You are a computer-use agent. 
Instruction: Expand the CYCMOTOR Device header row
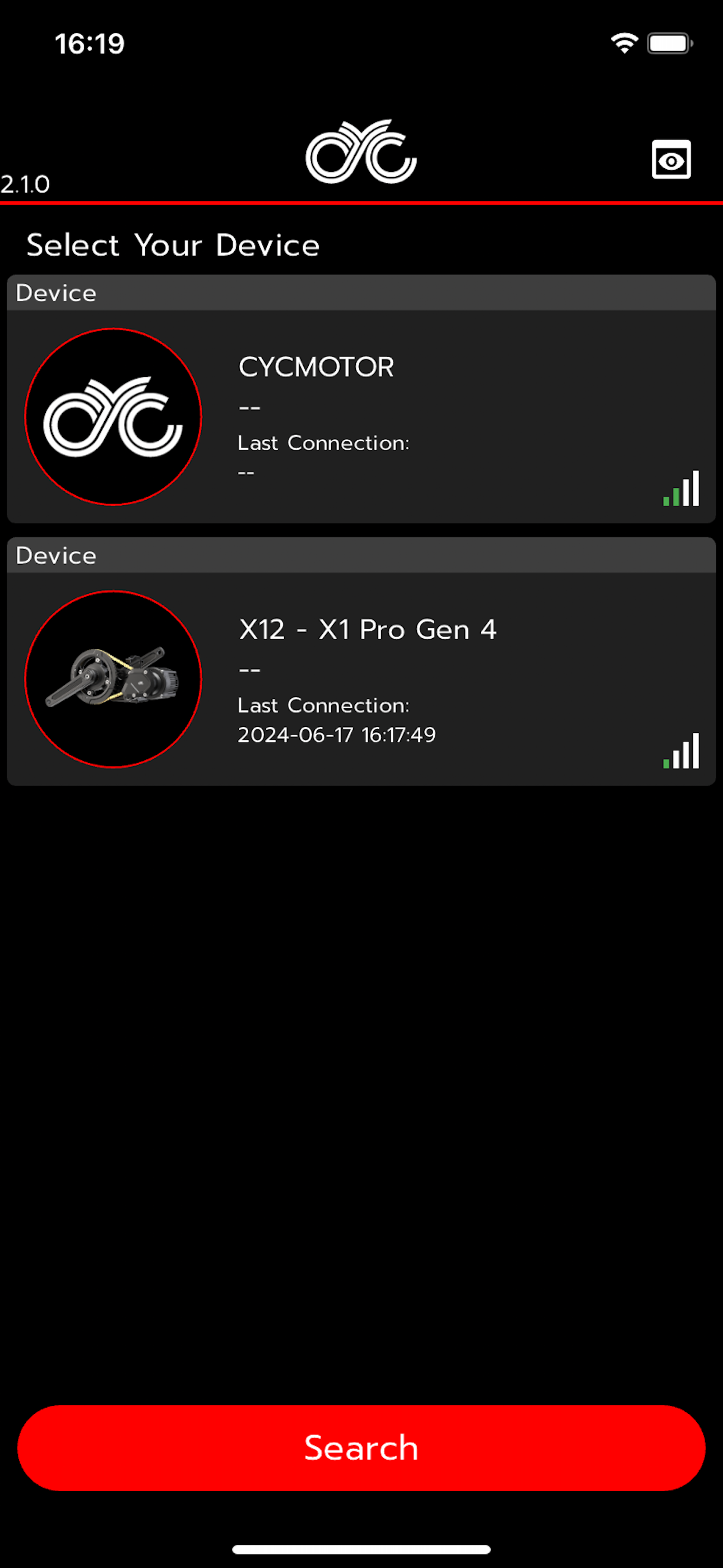coord(361,293)
